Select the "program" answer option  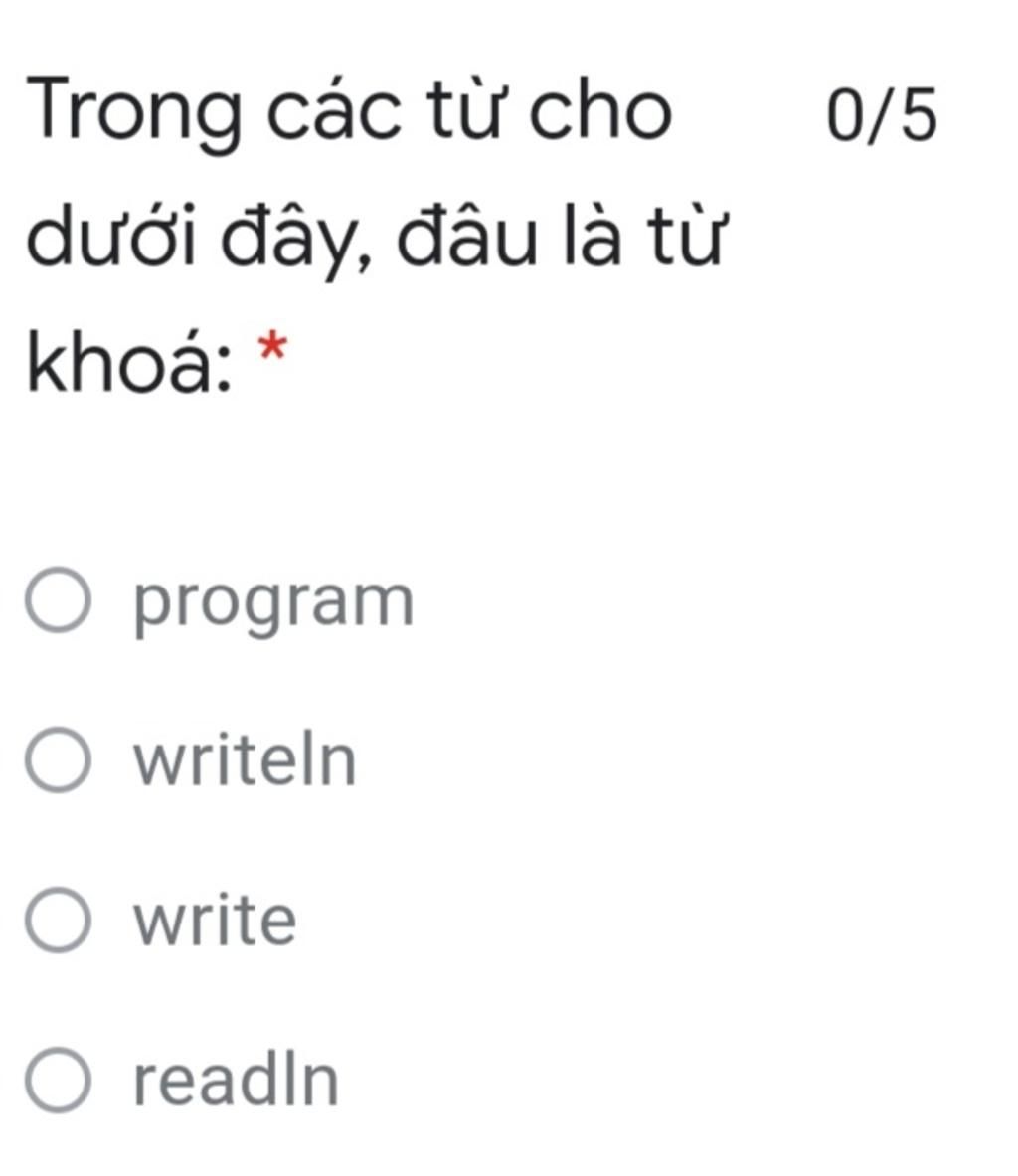point(58,600)
